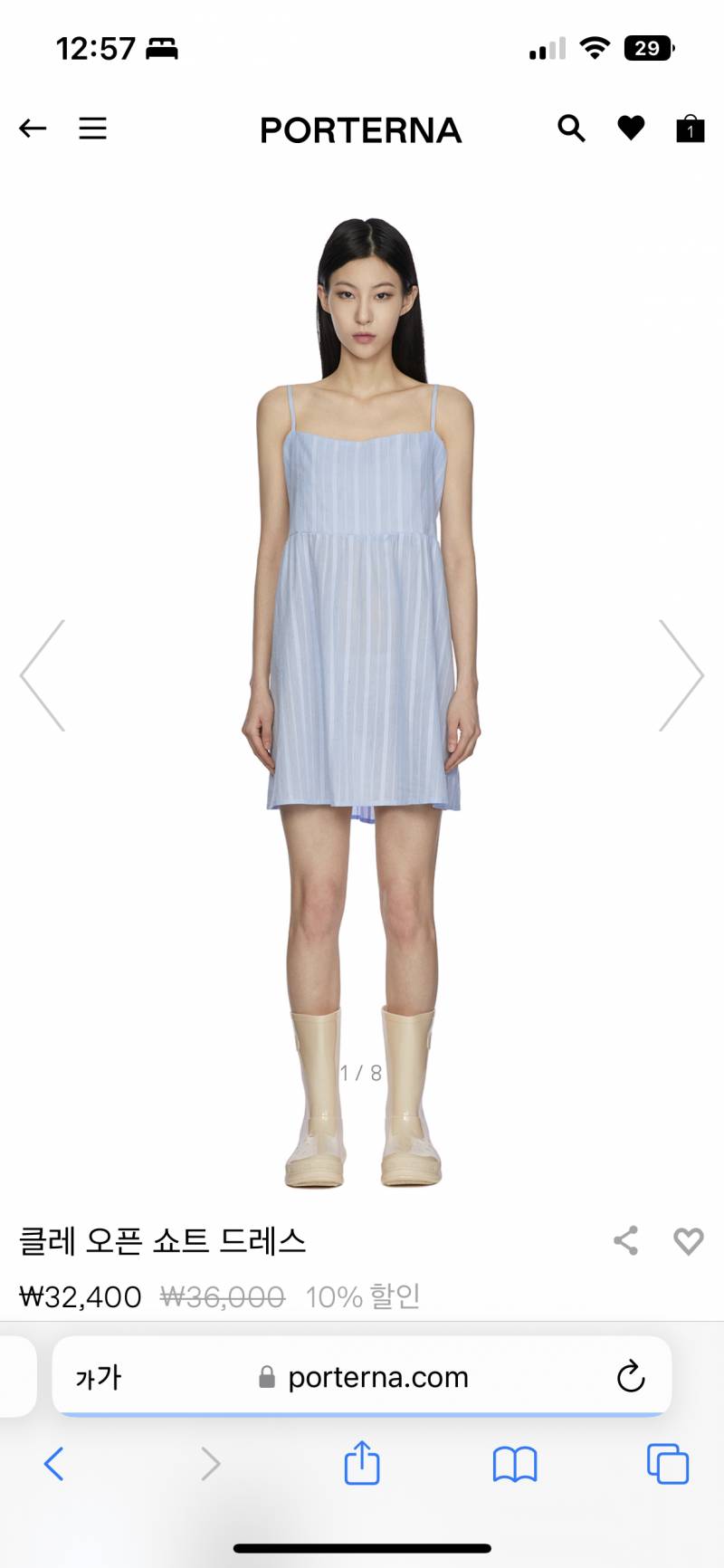Go back in Safari toolbar
This screenshot has height=1568, width=724.
[x=54, y=1464]
